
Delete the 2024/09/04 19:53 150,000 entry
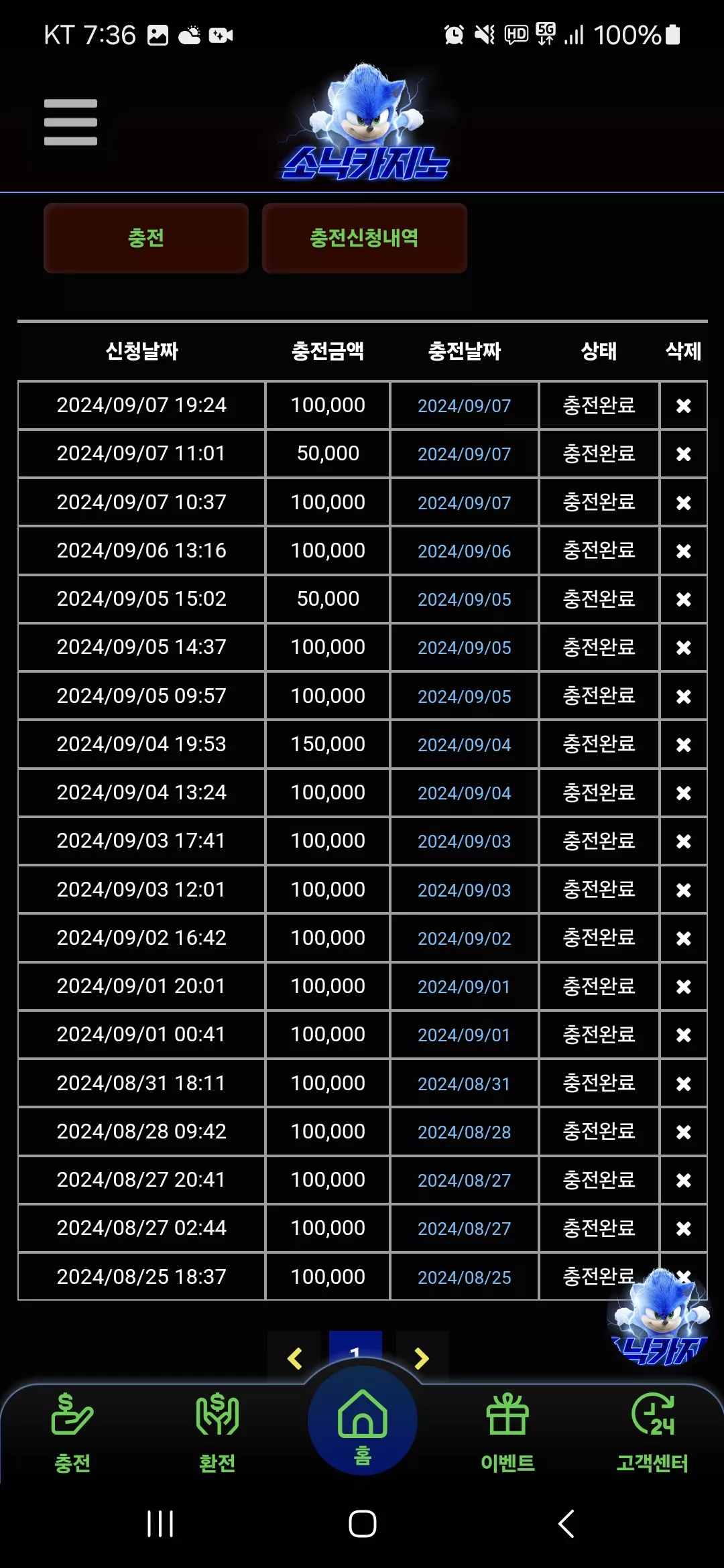tap(683, 744)
